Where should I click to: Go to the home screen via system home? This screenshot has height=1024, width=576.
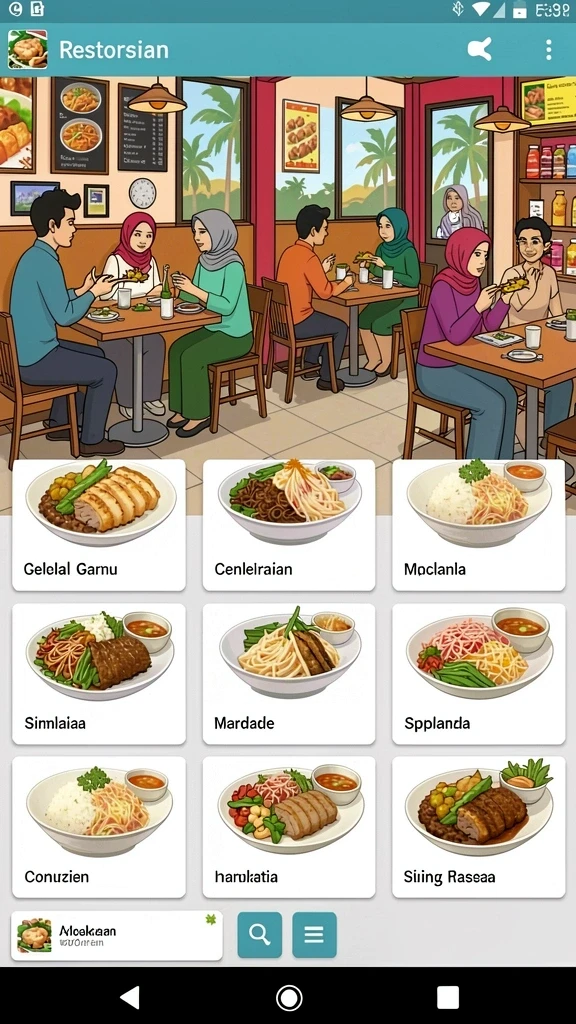[x=289, y=997]
